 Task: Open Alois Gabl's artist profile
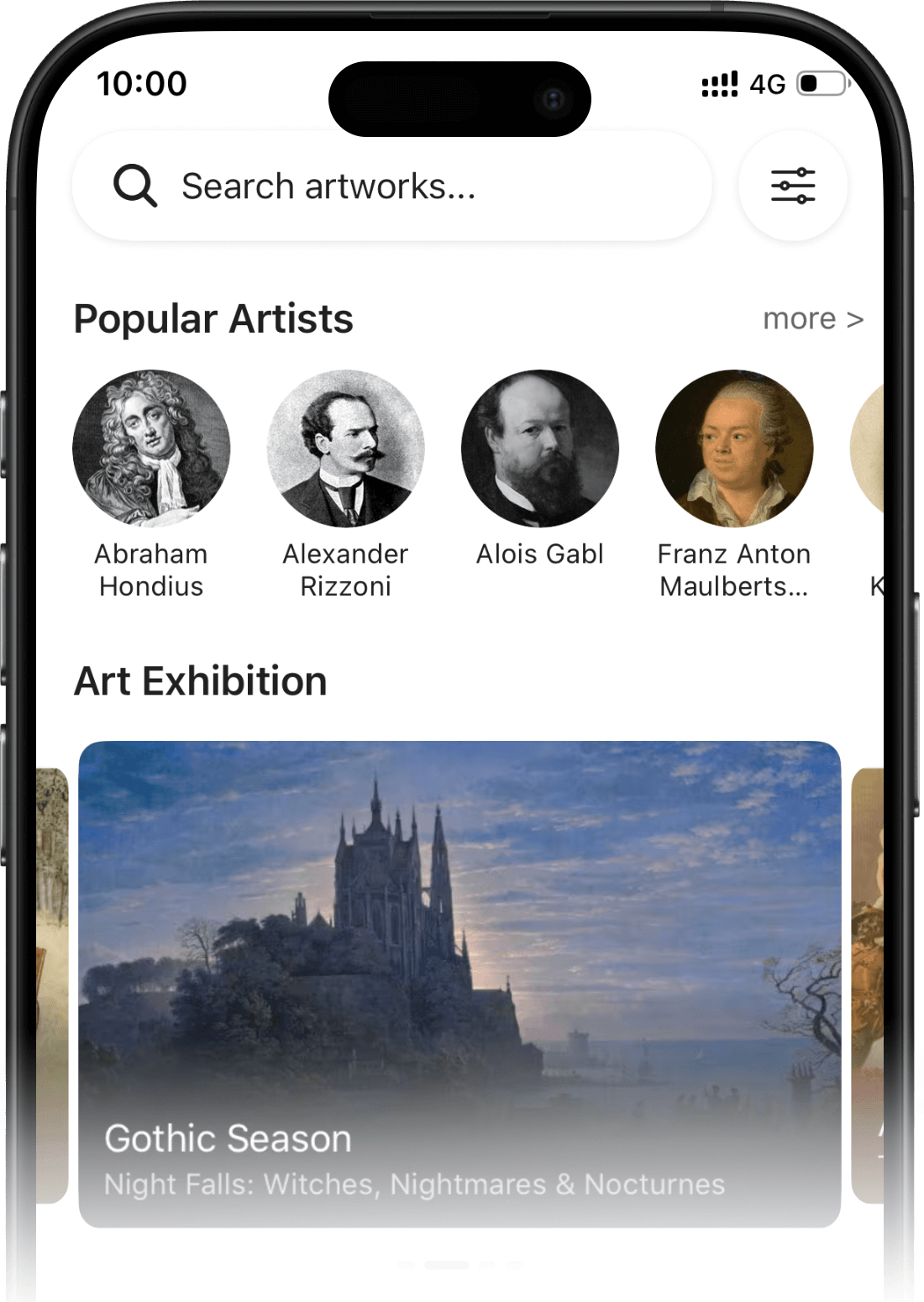[x=540, y=448]
